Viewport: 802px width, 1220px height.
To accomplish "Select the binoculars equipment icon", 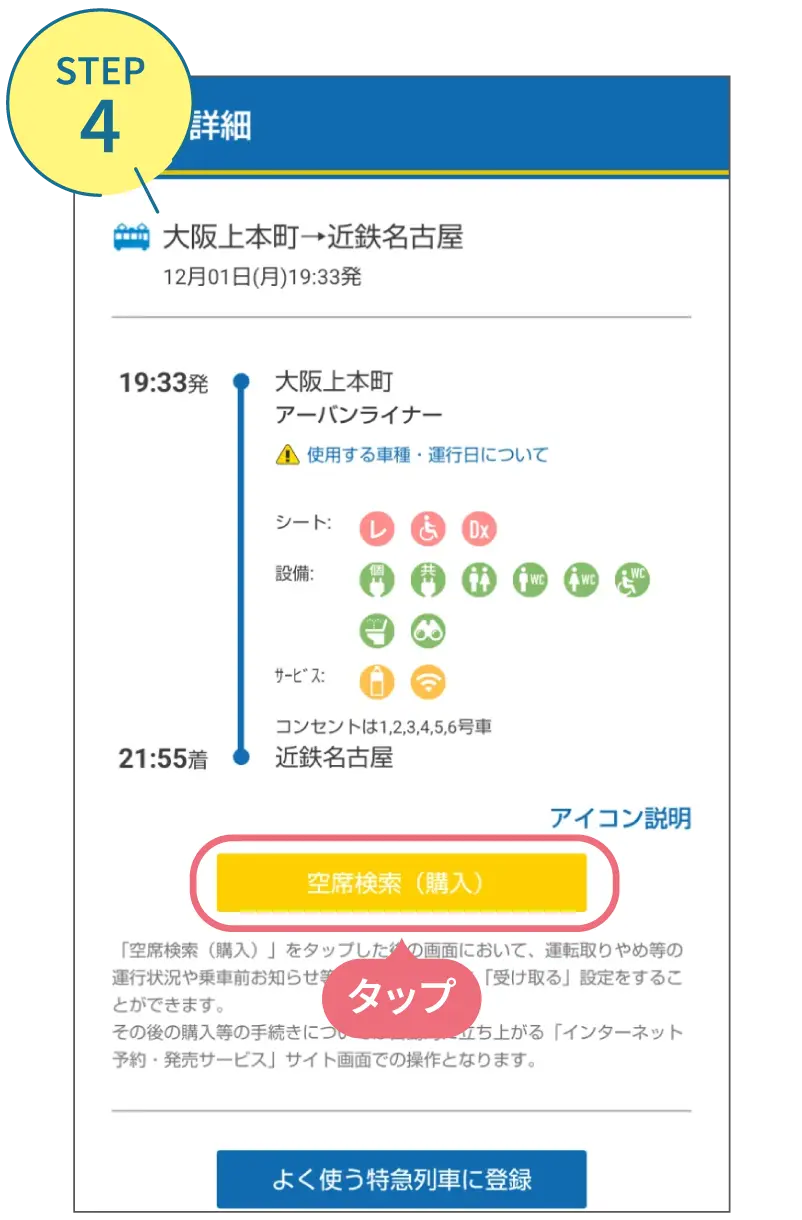I will tap(427, 632).
